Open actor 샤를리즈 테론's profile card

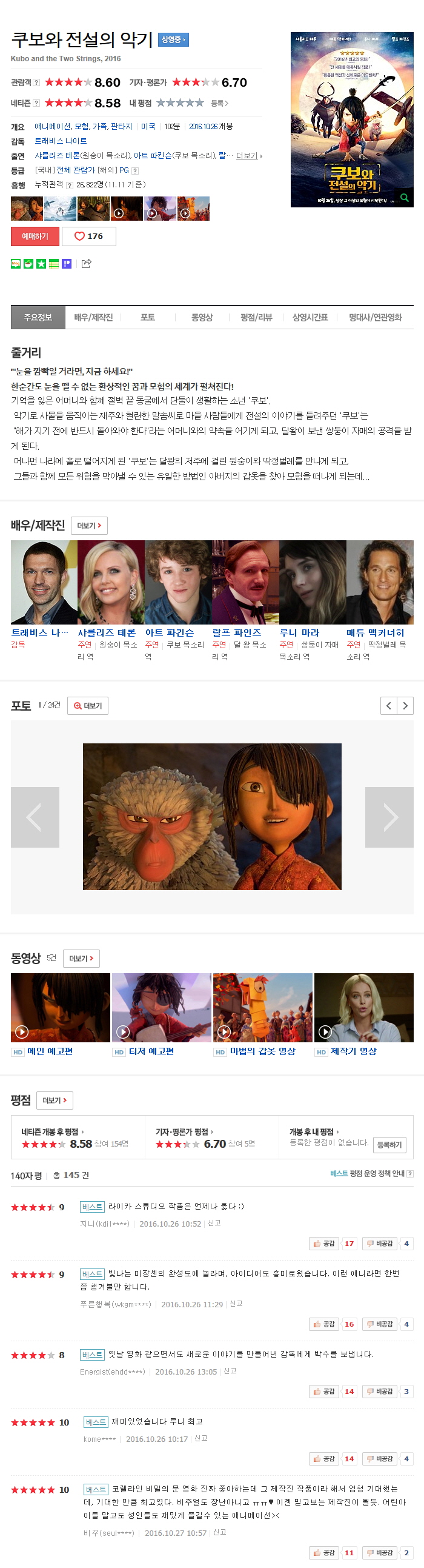tap(111, 583)
